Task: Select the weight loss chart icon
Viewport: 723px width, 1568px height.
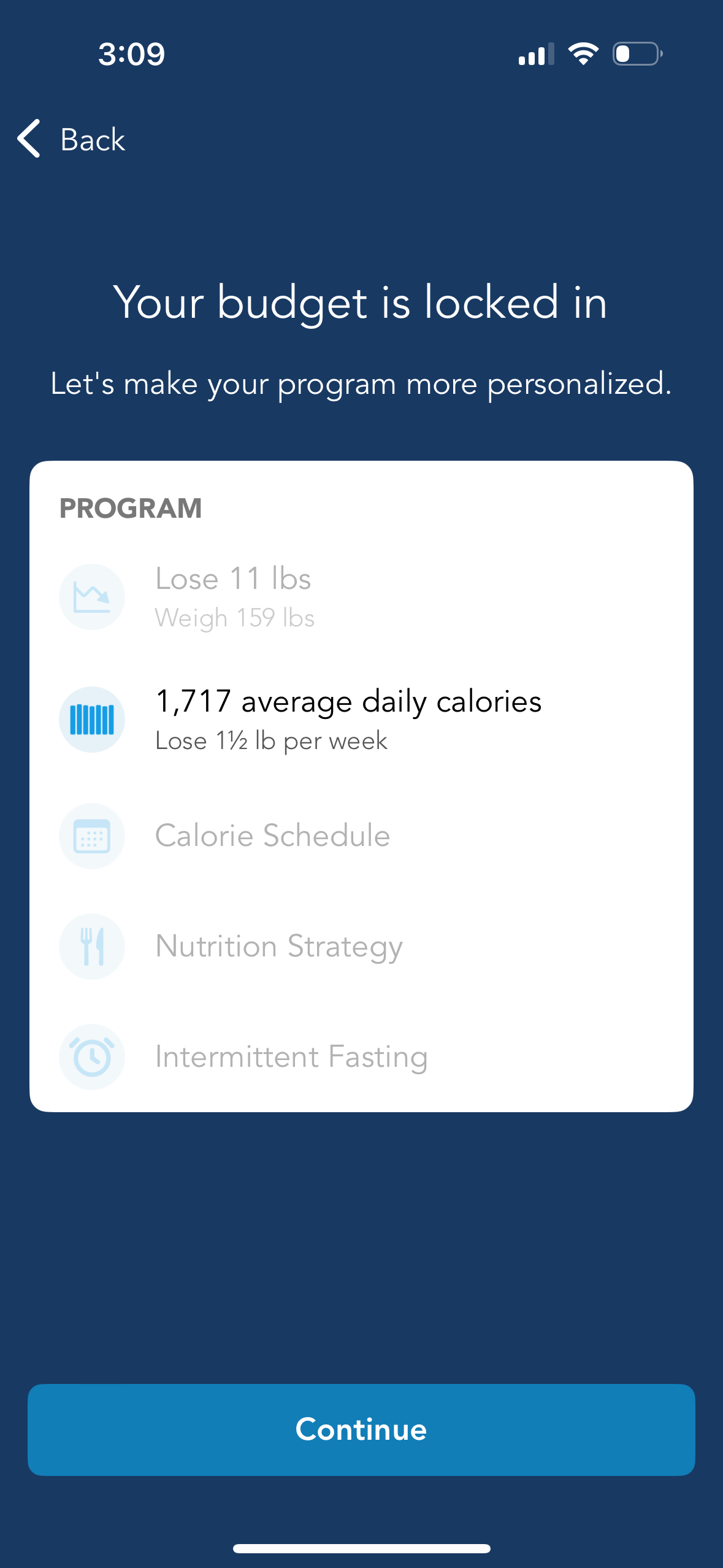Action: 92,596
